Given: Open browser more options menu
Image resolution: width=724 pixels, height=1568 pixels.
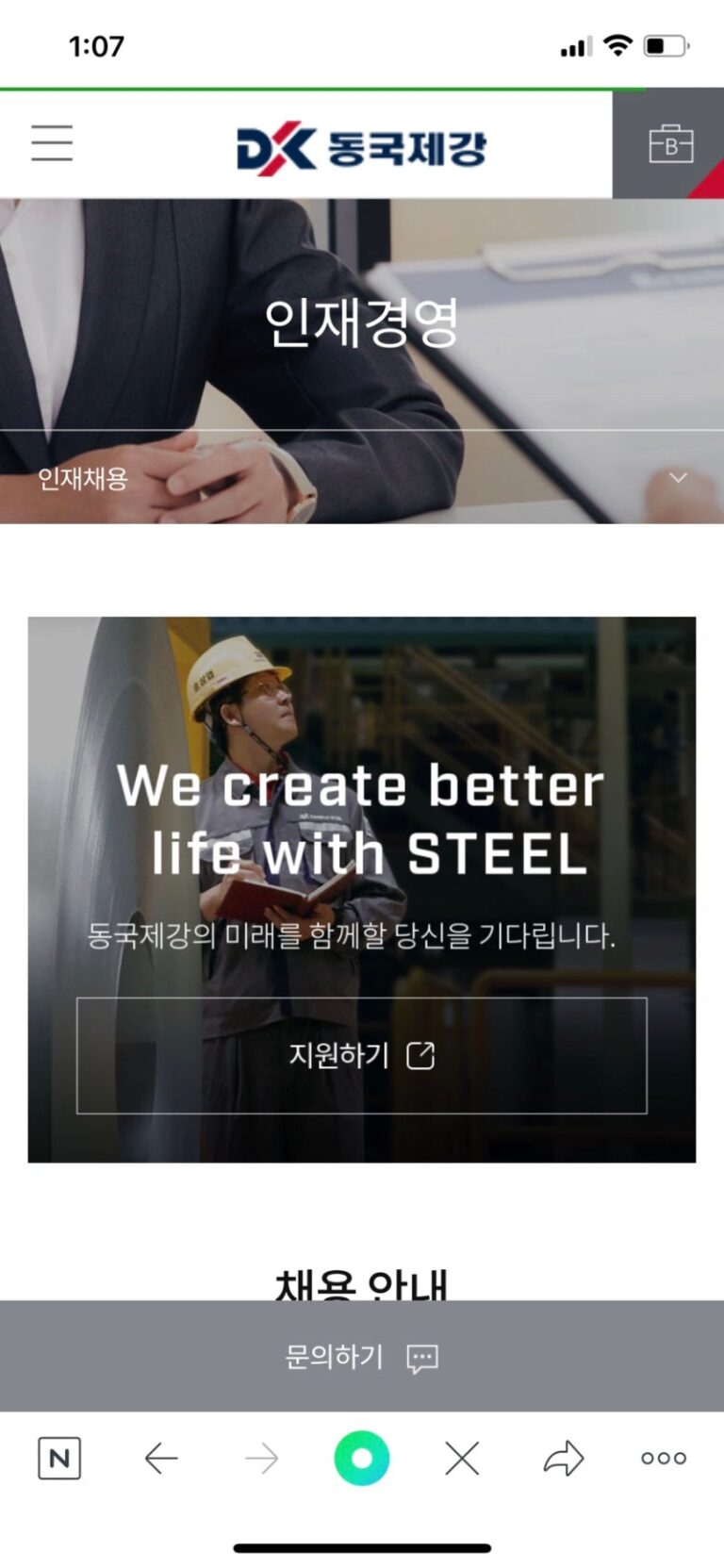Looking at the screenshot, I should 664,1459.
